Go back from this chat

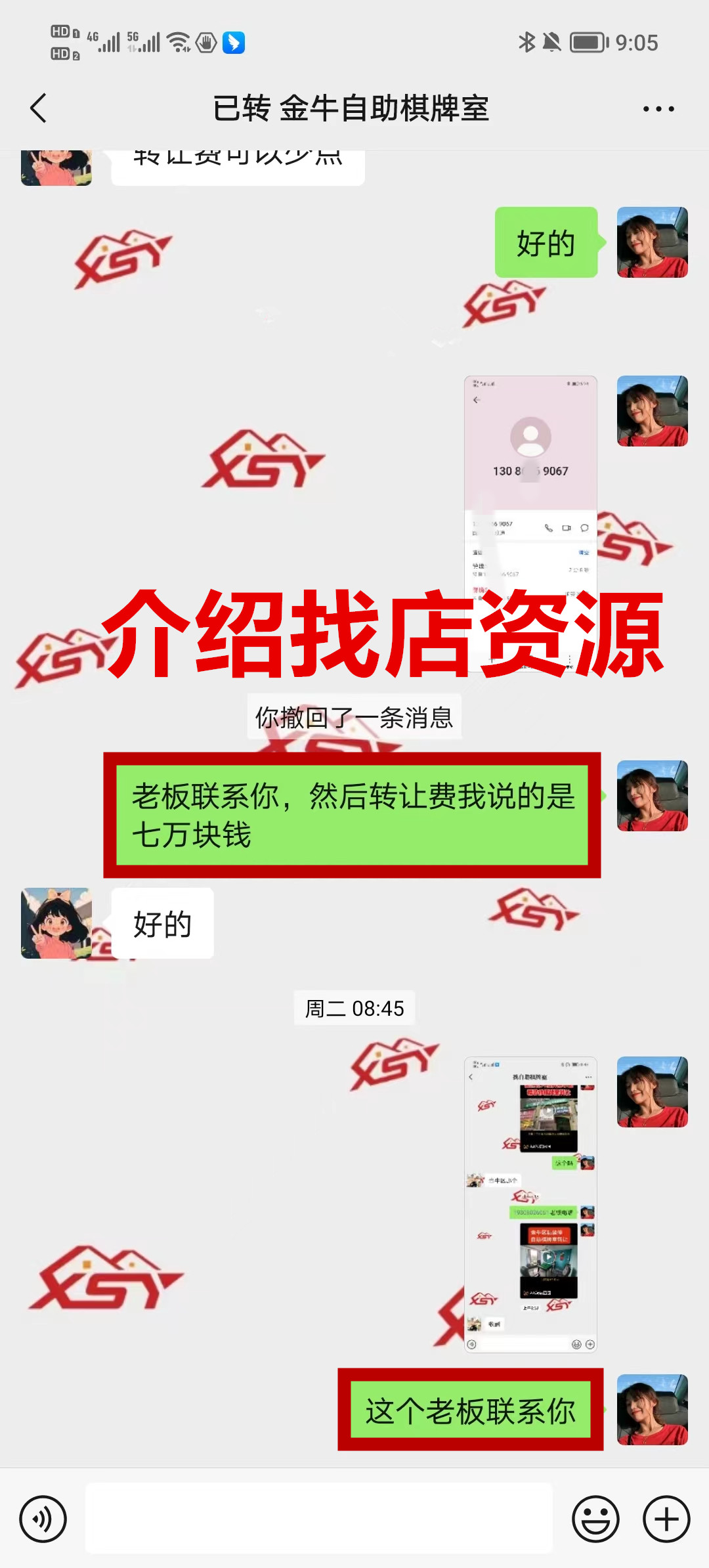tap(39, 108)
